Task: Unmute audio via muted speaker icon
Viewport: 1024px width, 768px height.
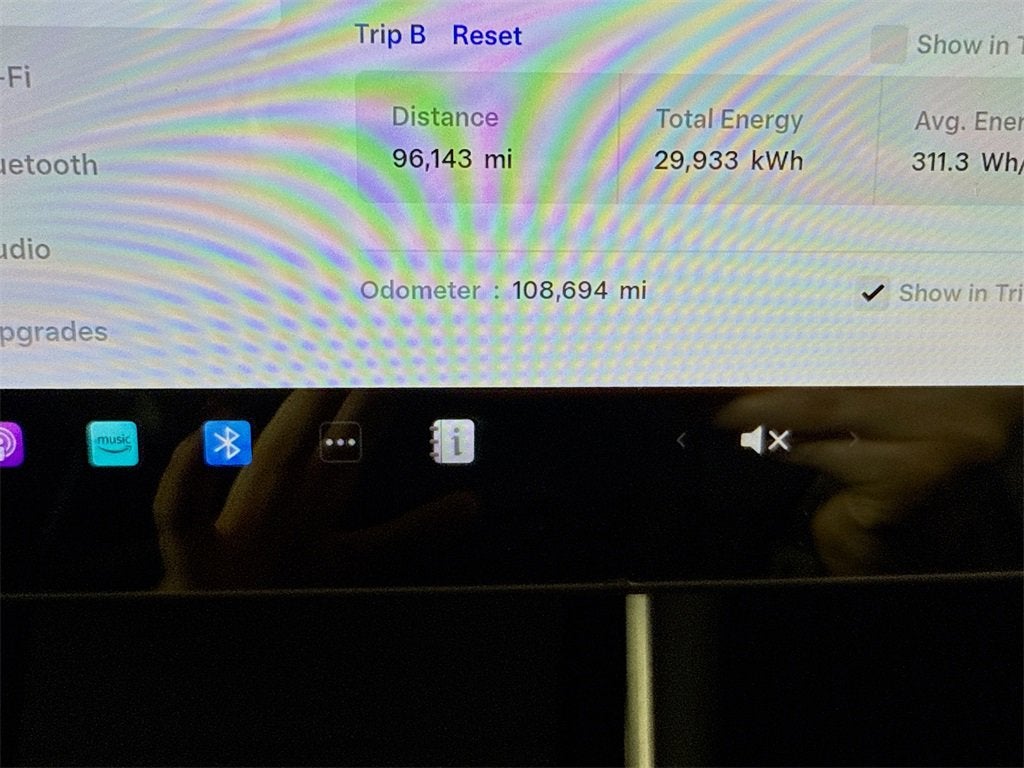Action: [x=765, y=440]
